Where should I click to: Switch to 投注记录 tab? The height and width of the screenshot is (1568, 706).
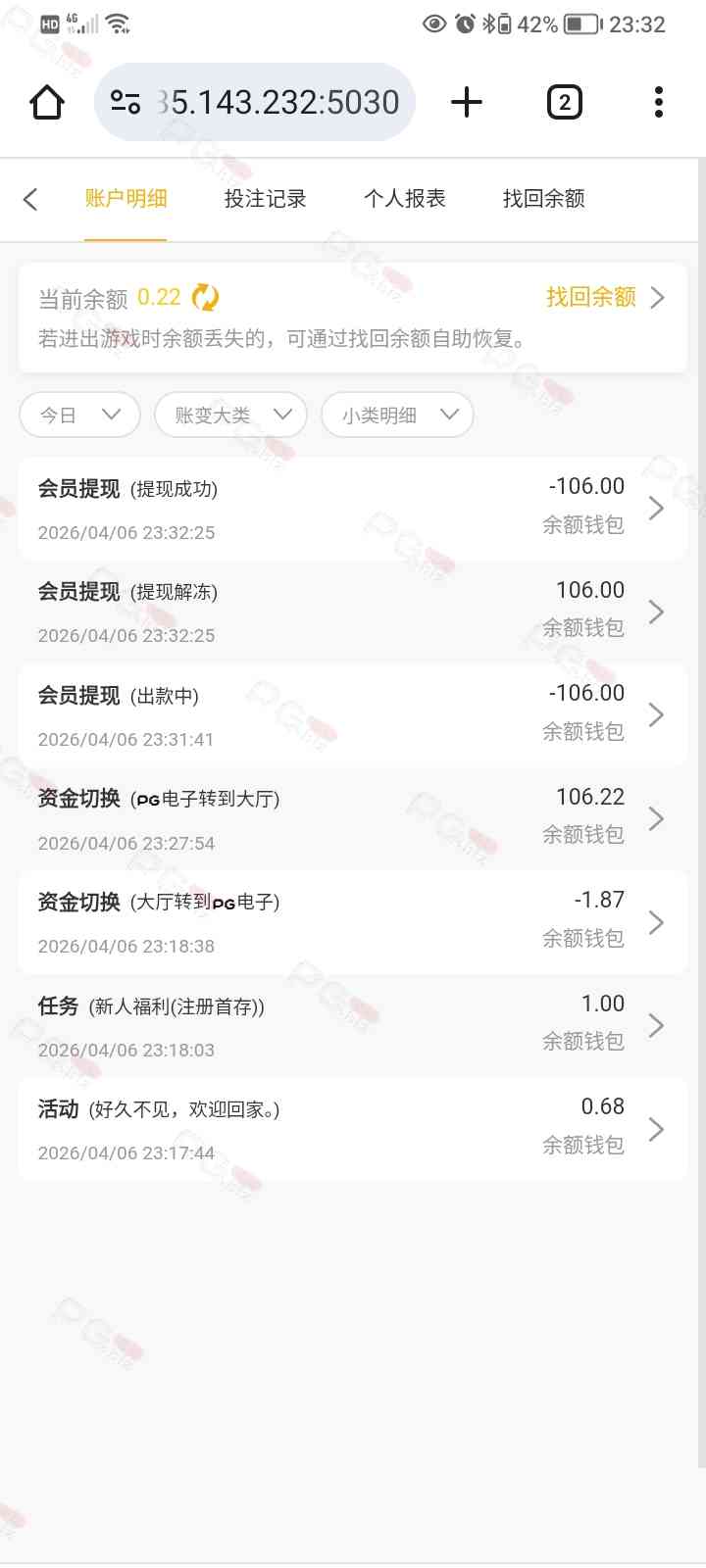coord(265,199)
